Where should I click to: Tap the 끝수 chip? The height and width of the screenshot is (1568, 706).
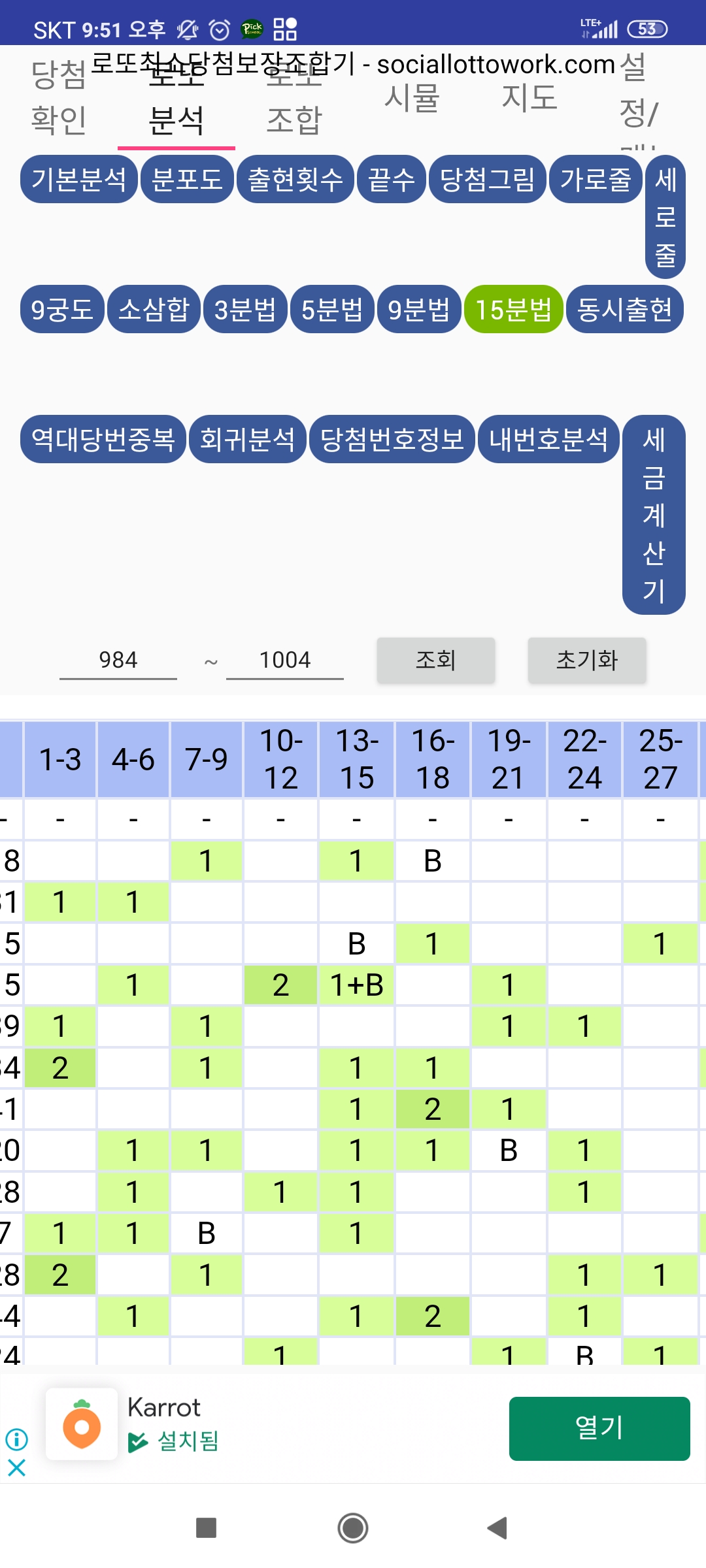(391, 179)
